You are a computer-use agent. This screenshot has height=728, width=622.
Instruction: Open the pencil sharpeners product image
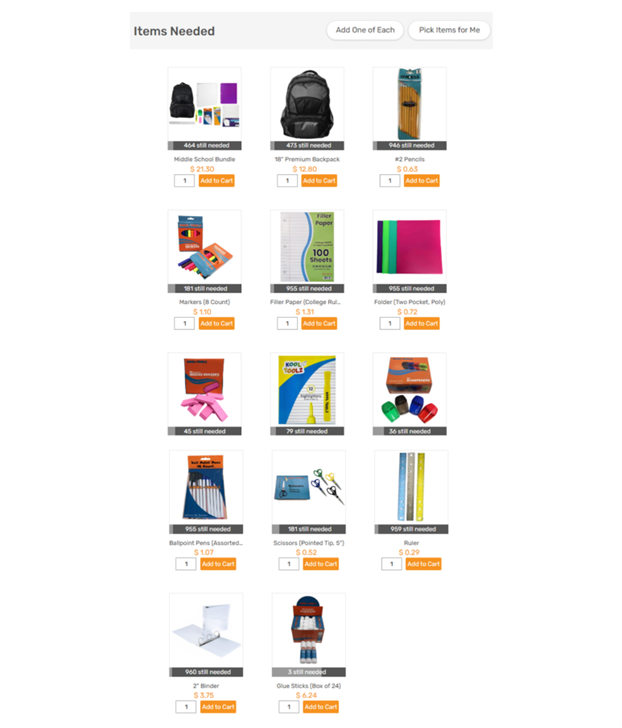click(x=409, y=390)
